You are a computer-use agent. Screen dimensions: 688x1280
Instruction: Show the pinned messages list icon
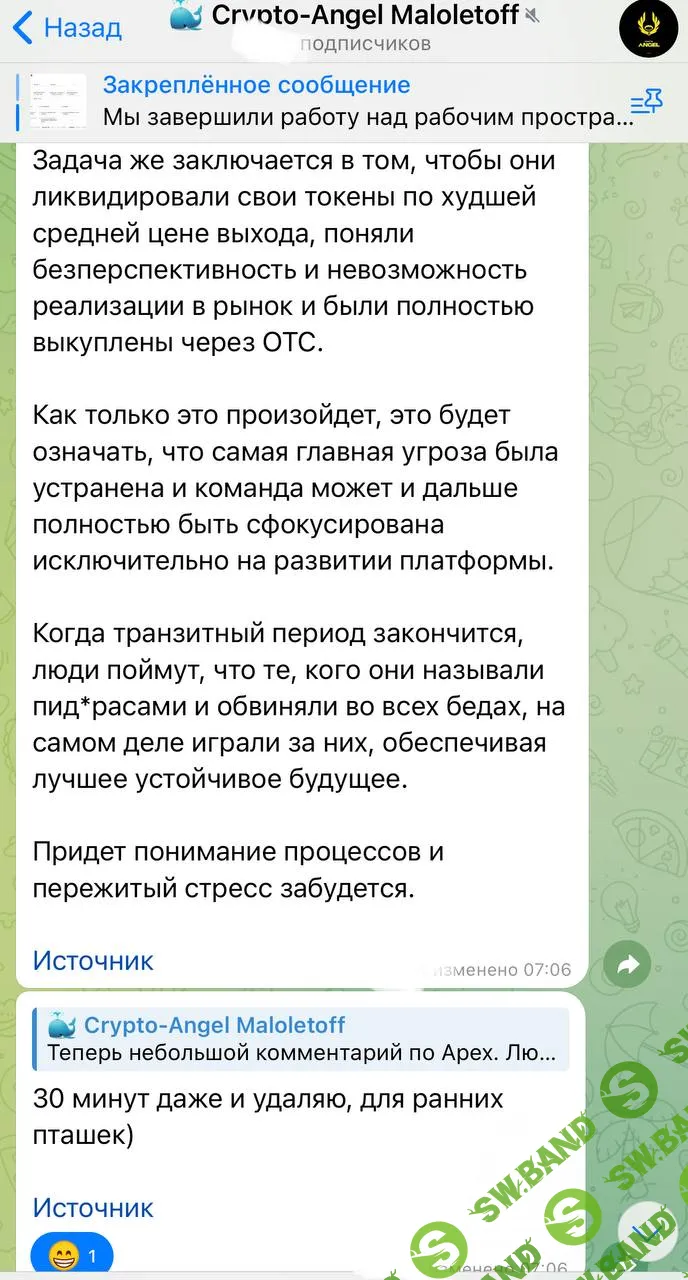(646, 101)
